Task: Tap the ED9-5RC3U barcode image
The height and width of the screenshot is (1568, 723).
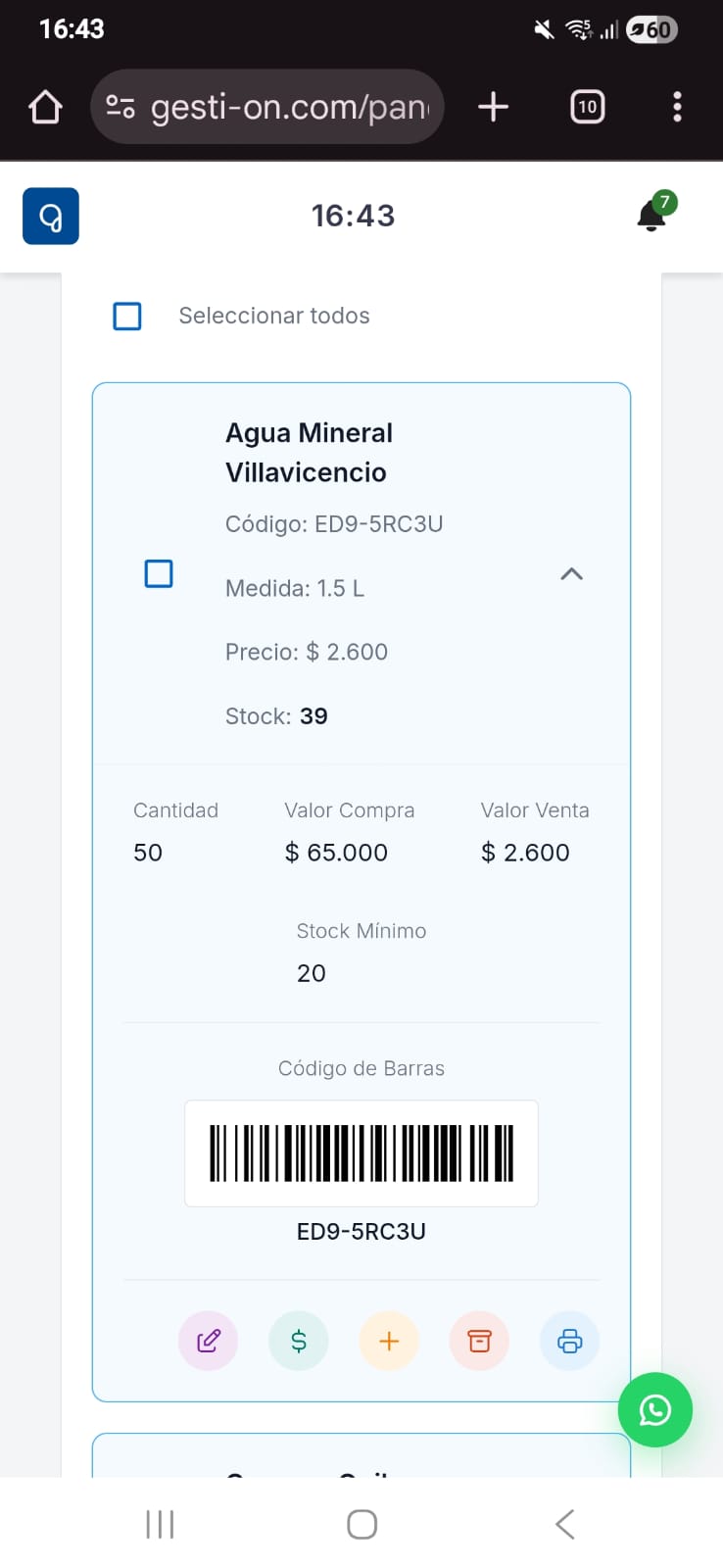Action: pyautogui.click(x=361, y=1153)
